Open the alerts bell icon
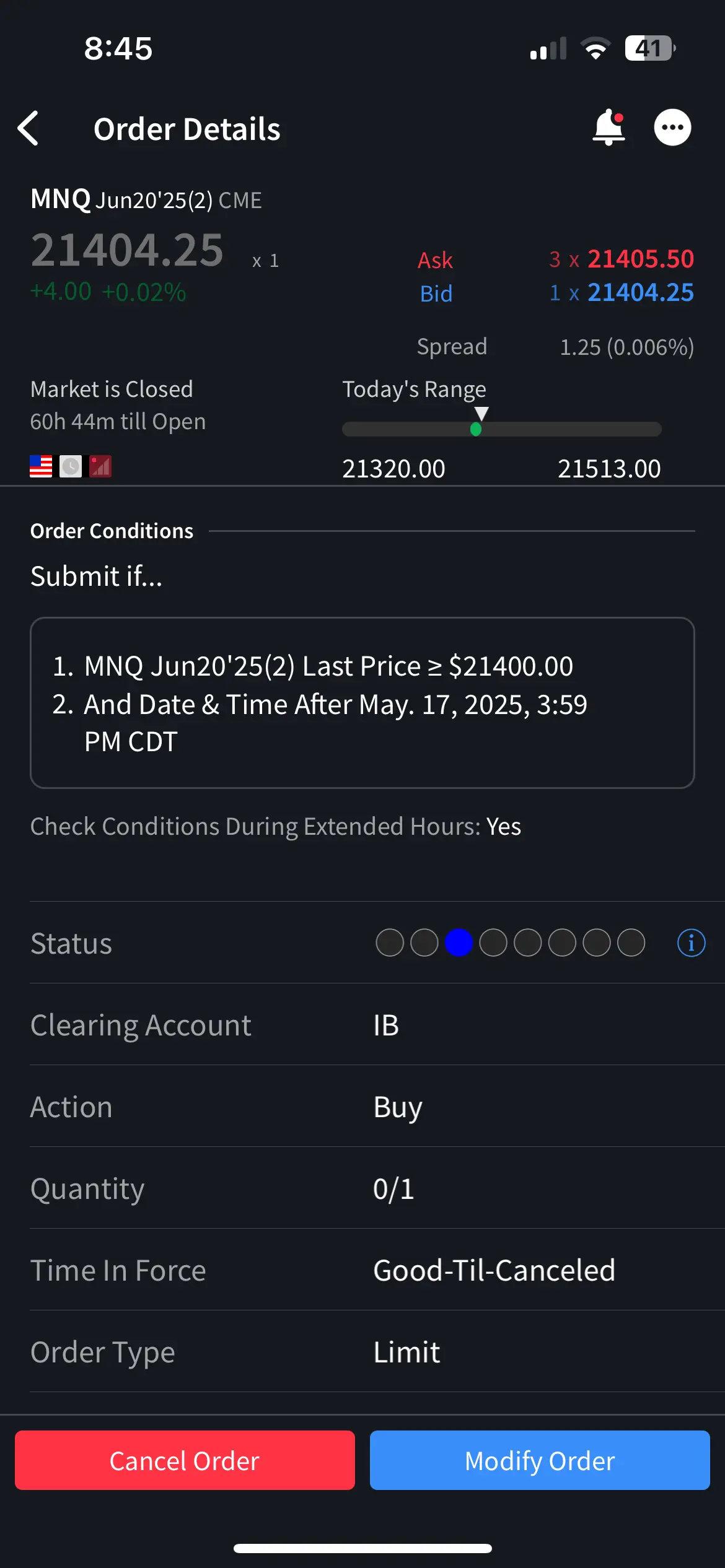725x1568 pixels. (609, 127)
